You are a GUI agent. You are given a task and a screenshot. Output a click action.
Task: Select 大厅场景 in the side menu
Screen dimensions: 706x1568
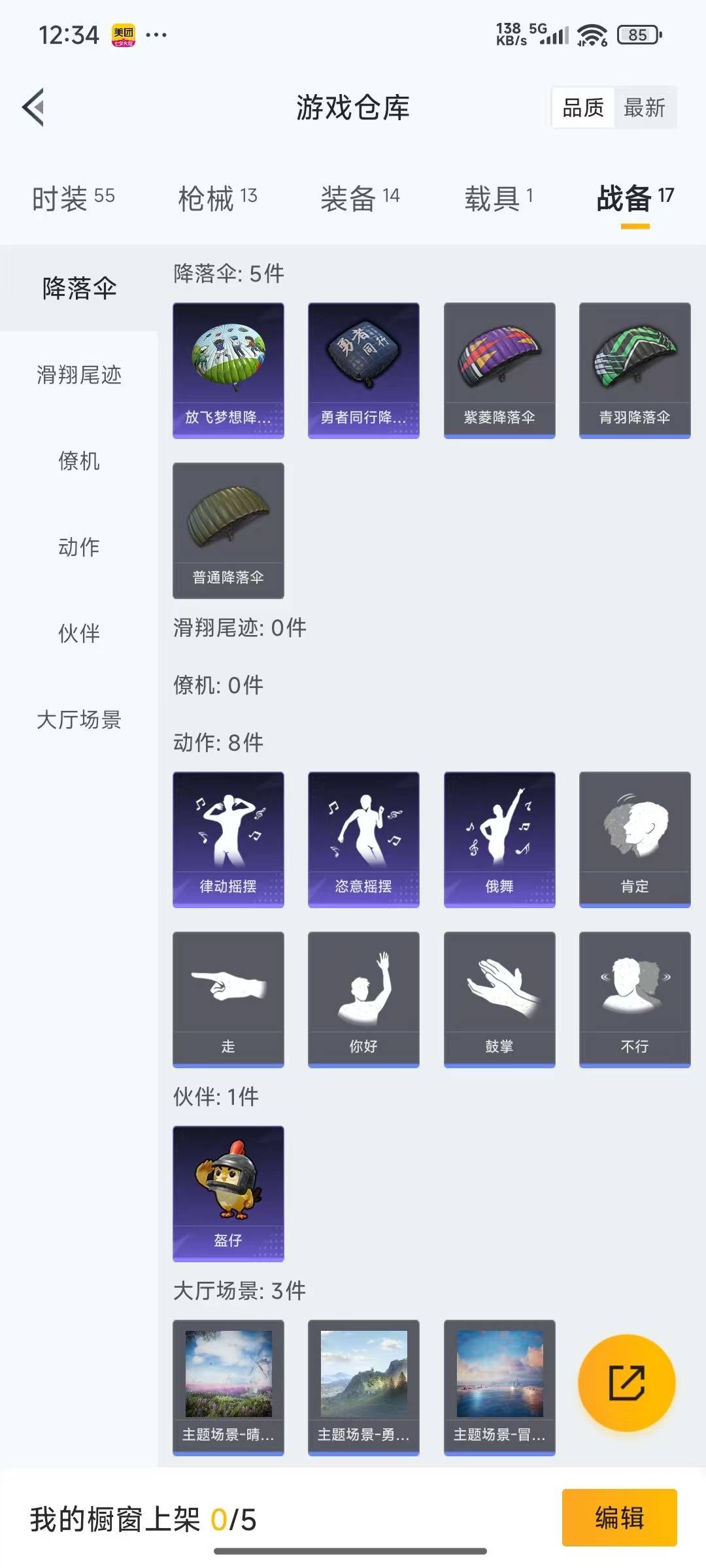(x=79, y=719)
